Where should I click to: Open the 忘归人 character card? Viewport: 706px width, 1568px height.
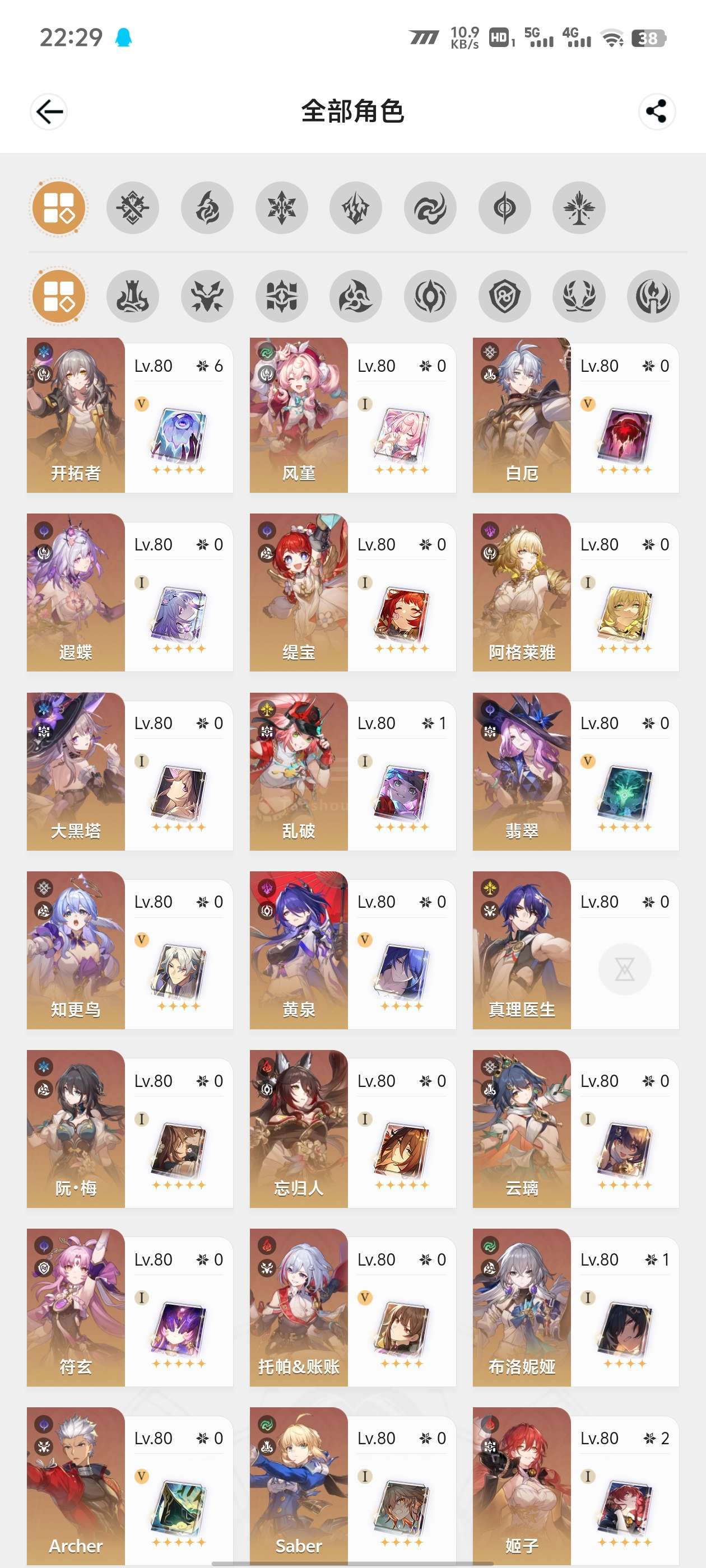pos(352,1129)
